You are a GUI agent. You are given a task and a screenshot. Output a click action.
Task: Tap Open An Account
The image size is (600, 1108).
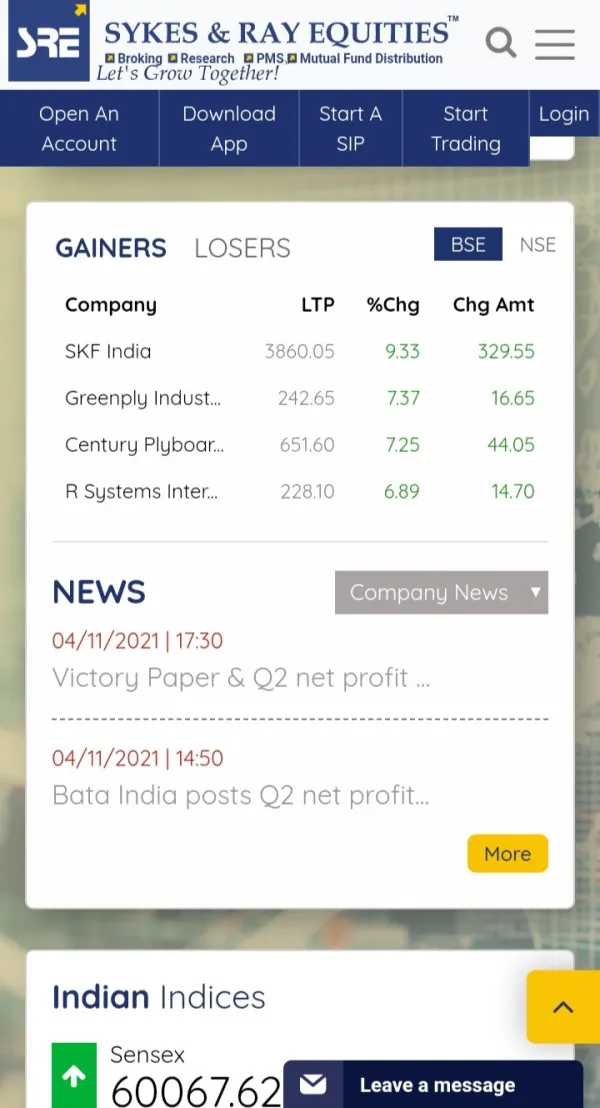79,129
